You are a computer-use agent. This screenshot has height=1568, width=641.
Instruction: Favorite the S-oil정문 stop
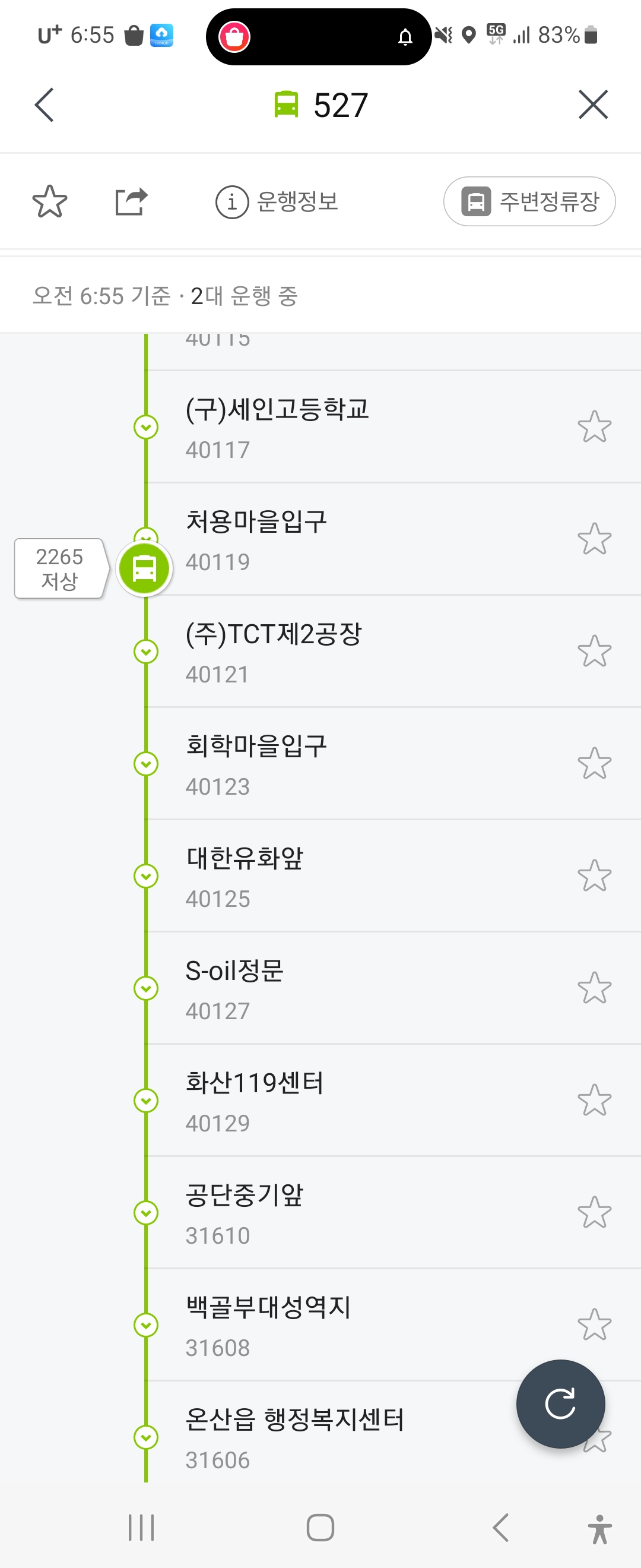(x=594, y=988)
